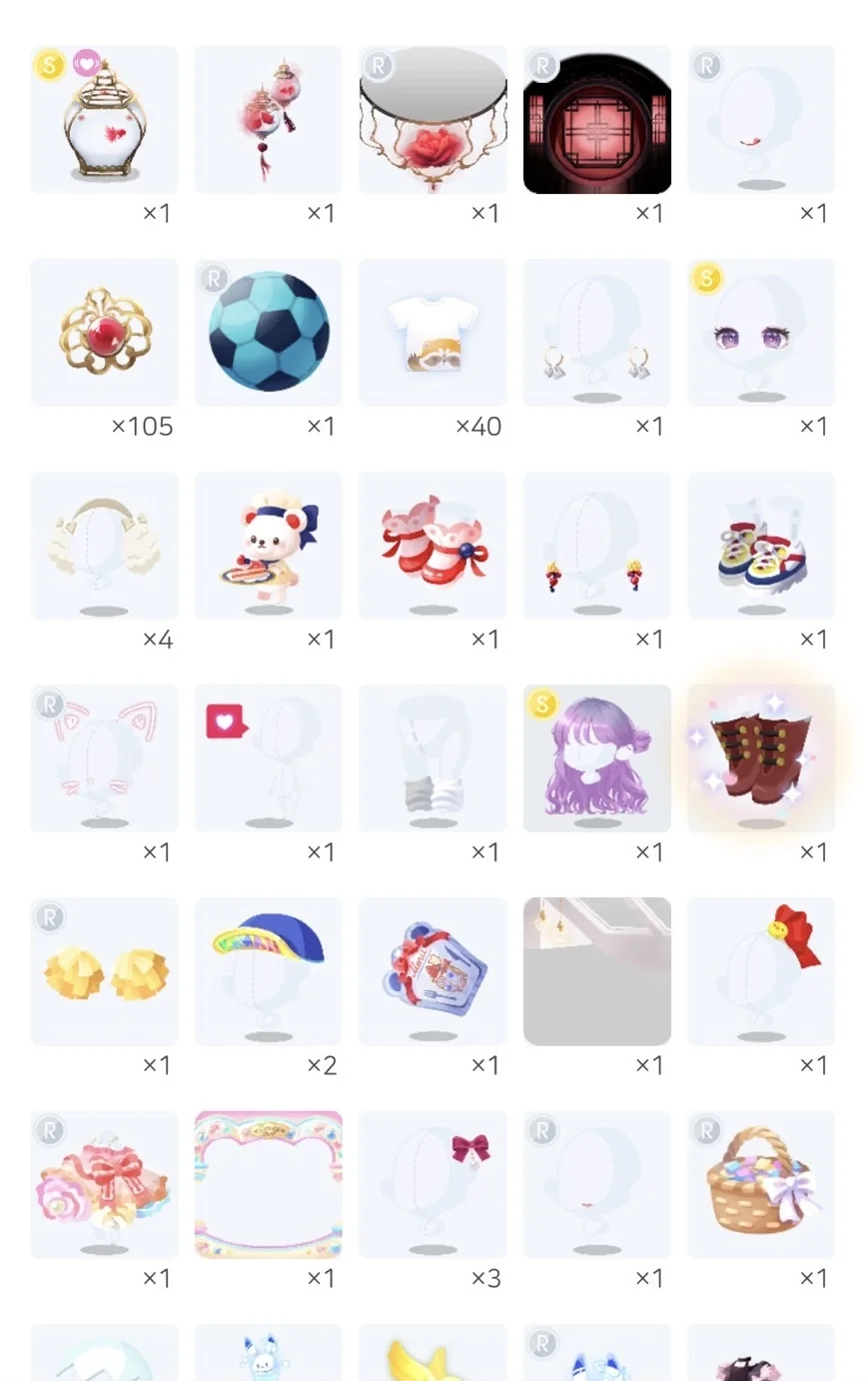Screen dimensions: 868x1381
Task: Select the golden pom-poms item
Action: pos(104,971)
